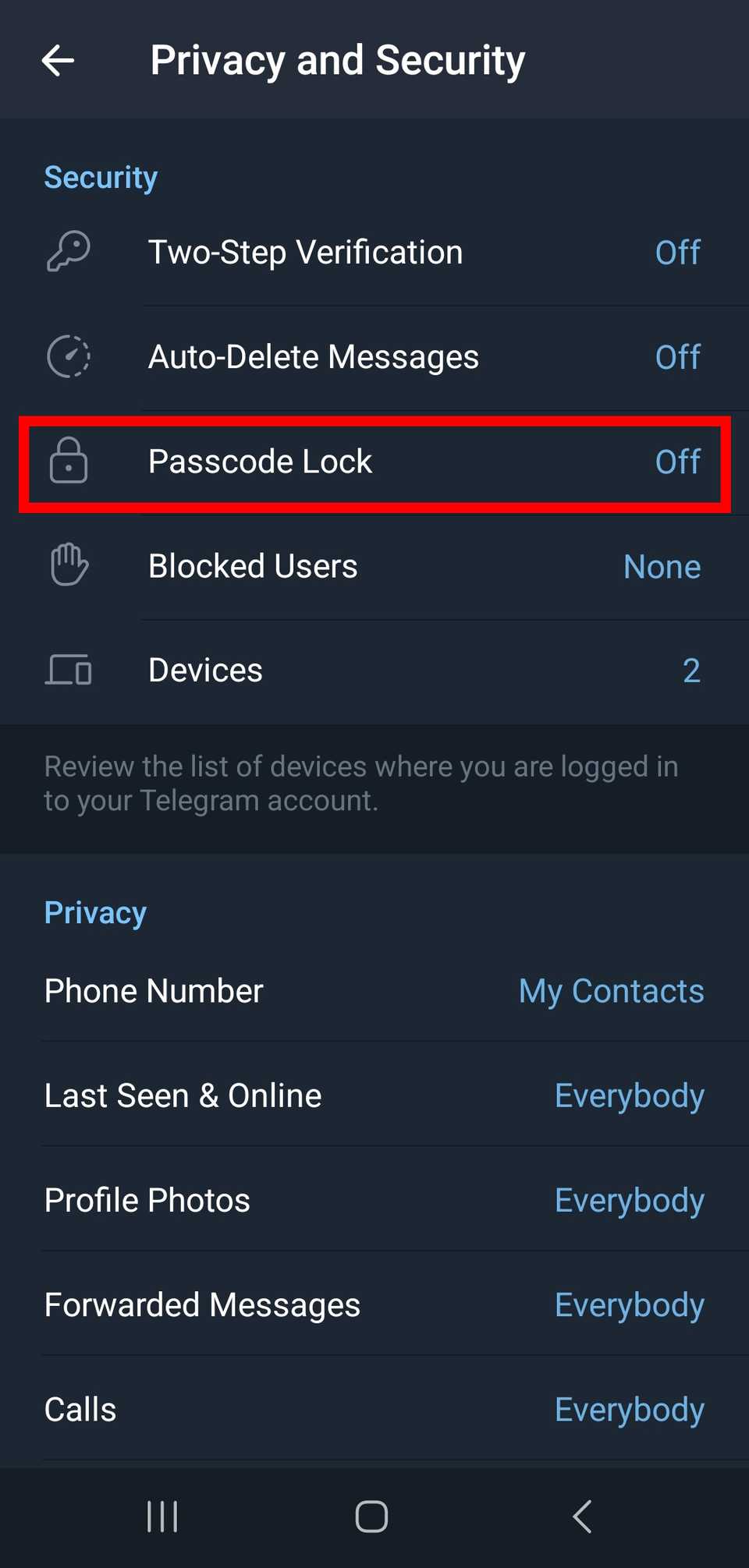The height and width of the screenshot is (1568, 749).
Task: View Blocked Users list
Action: [374, 566]
